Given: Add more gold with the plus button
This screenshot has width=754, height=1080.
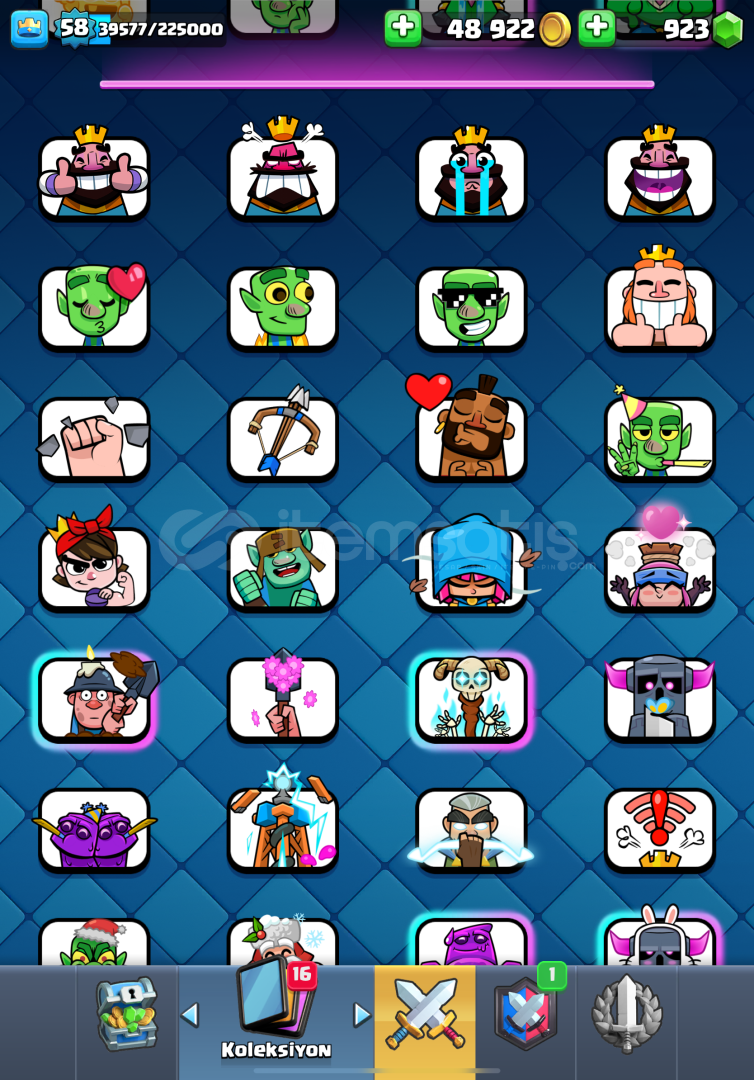Looking at the screenshot, I should 403,29.
